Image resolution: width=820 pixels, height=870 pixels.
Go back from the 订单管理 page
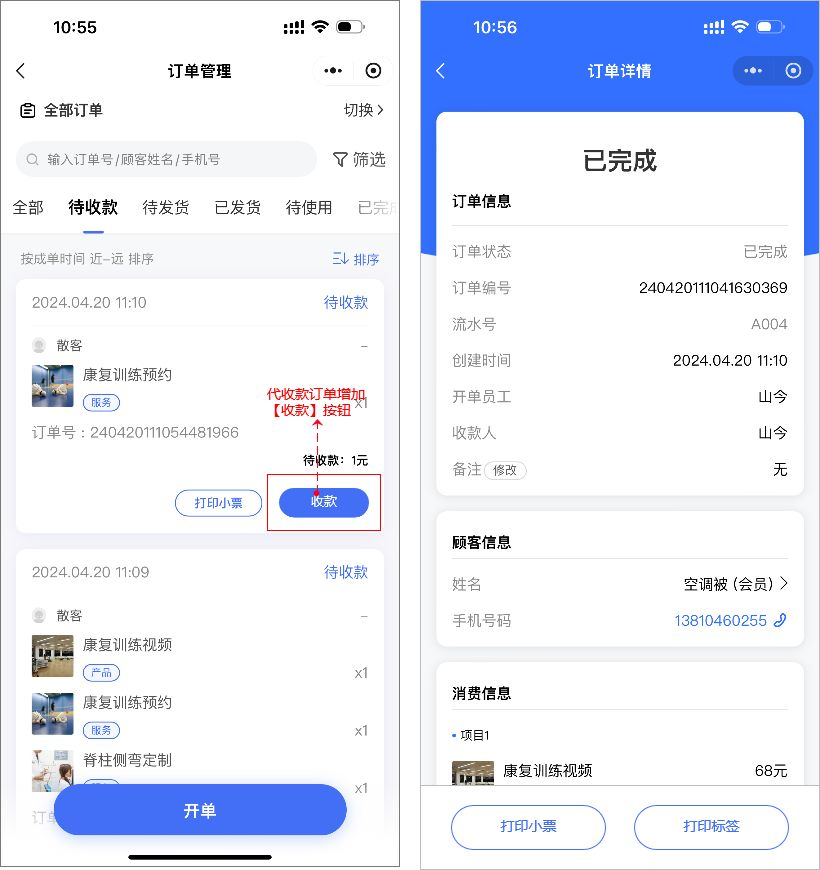pyautogui.click(x=21, y=71)
